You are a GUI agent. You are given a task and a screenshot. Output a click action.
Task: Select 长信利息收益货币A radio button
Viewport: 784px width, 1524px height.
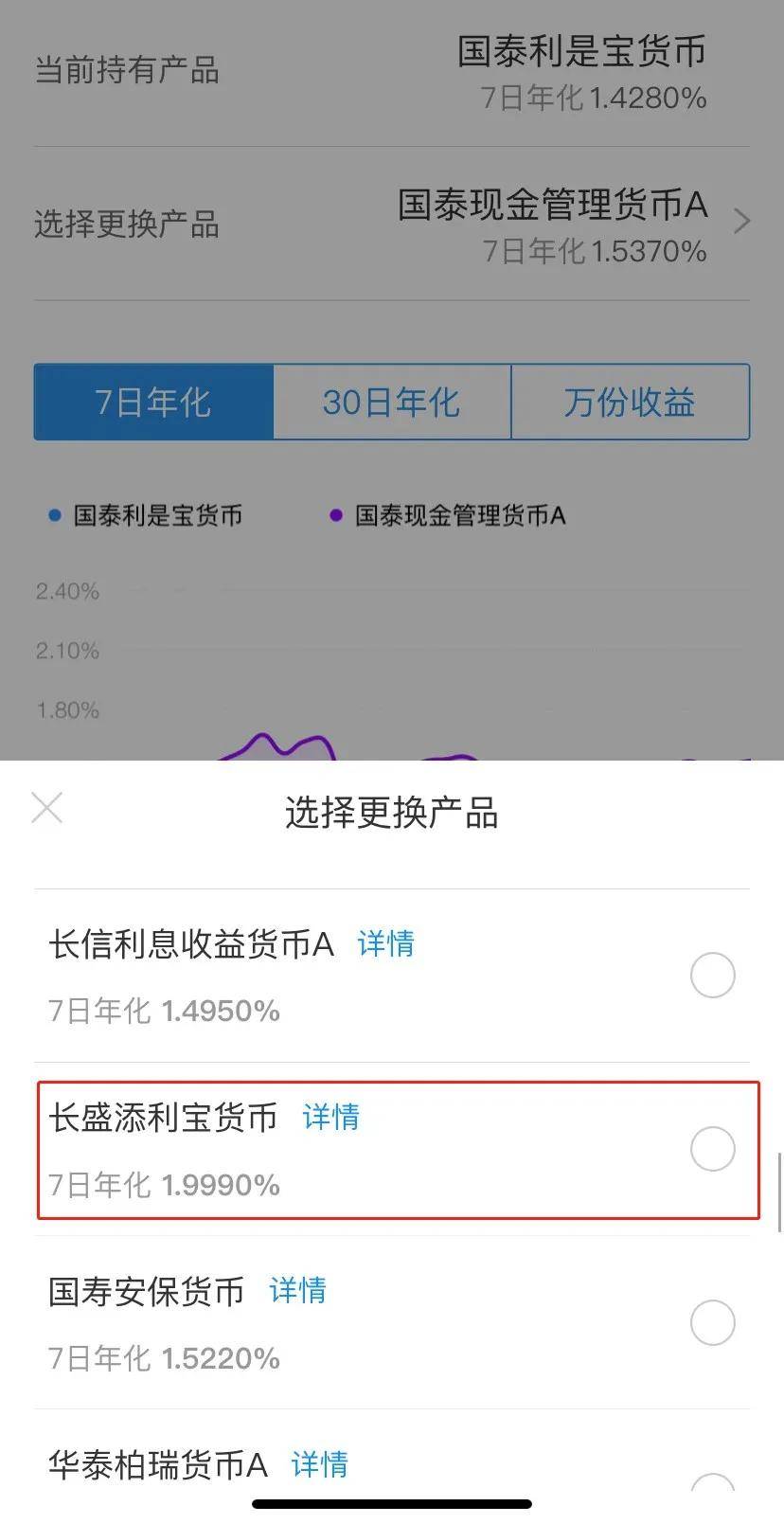712,976
